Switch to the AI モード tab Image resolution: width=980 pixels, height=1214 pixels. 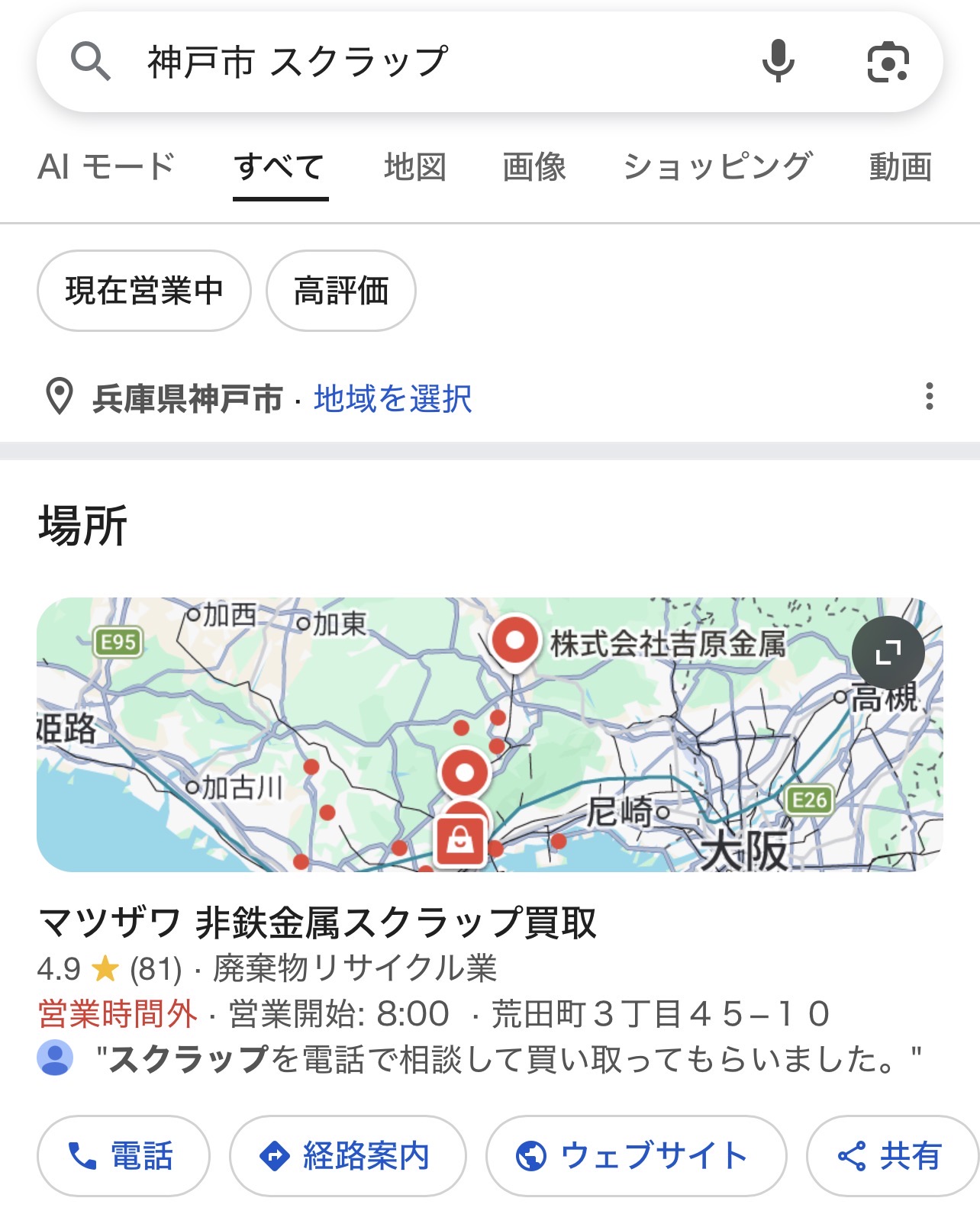[106, 166]
